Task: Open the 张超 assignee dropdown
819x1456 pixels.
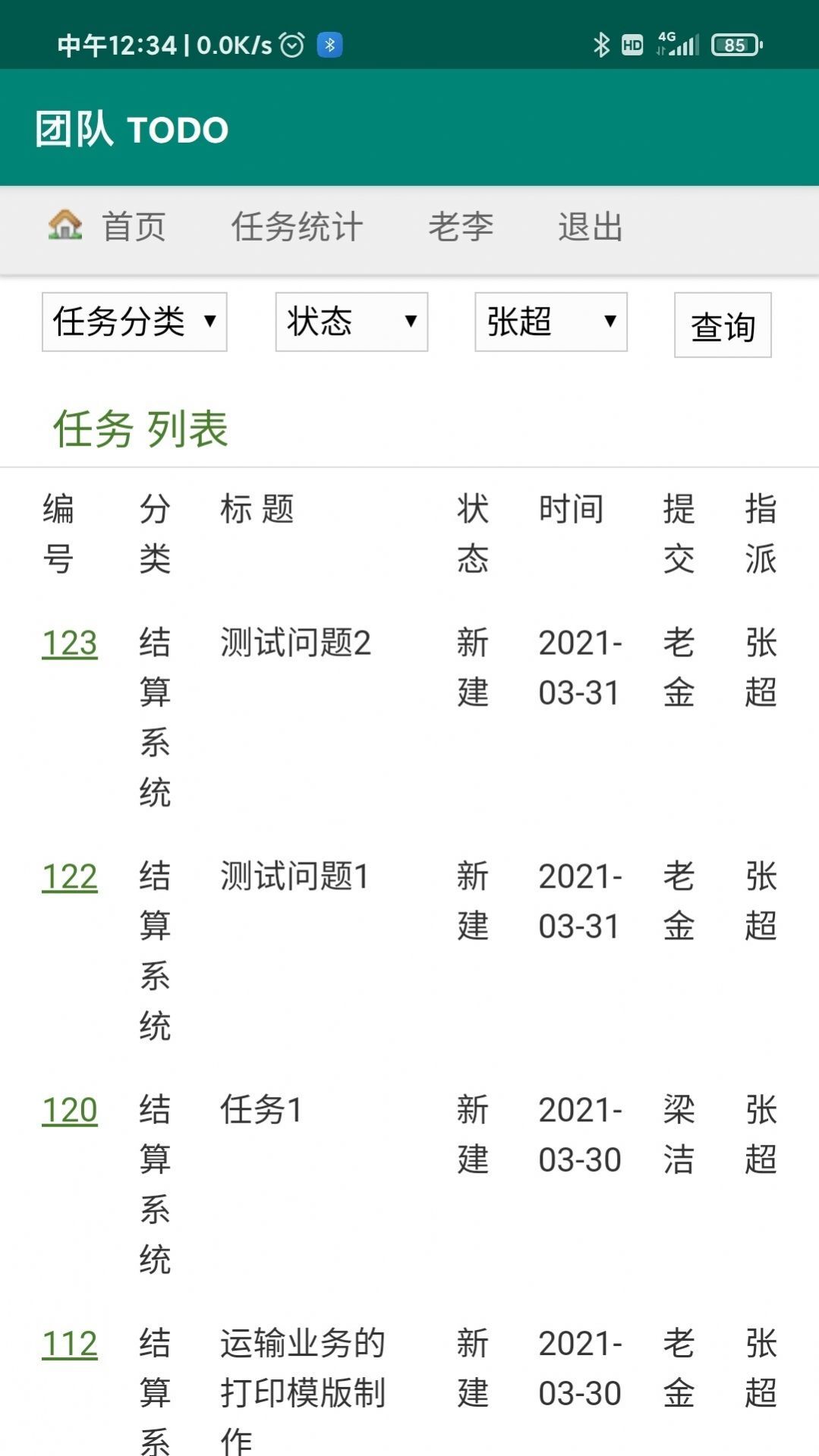Action: click(550, 322)
